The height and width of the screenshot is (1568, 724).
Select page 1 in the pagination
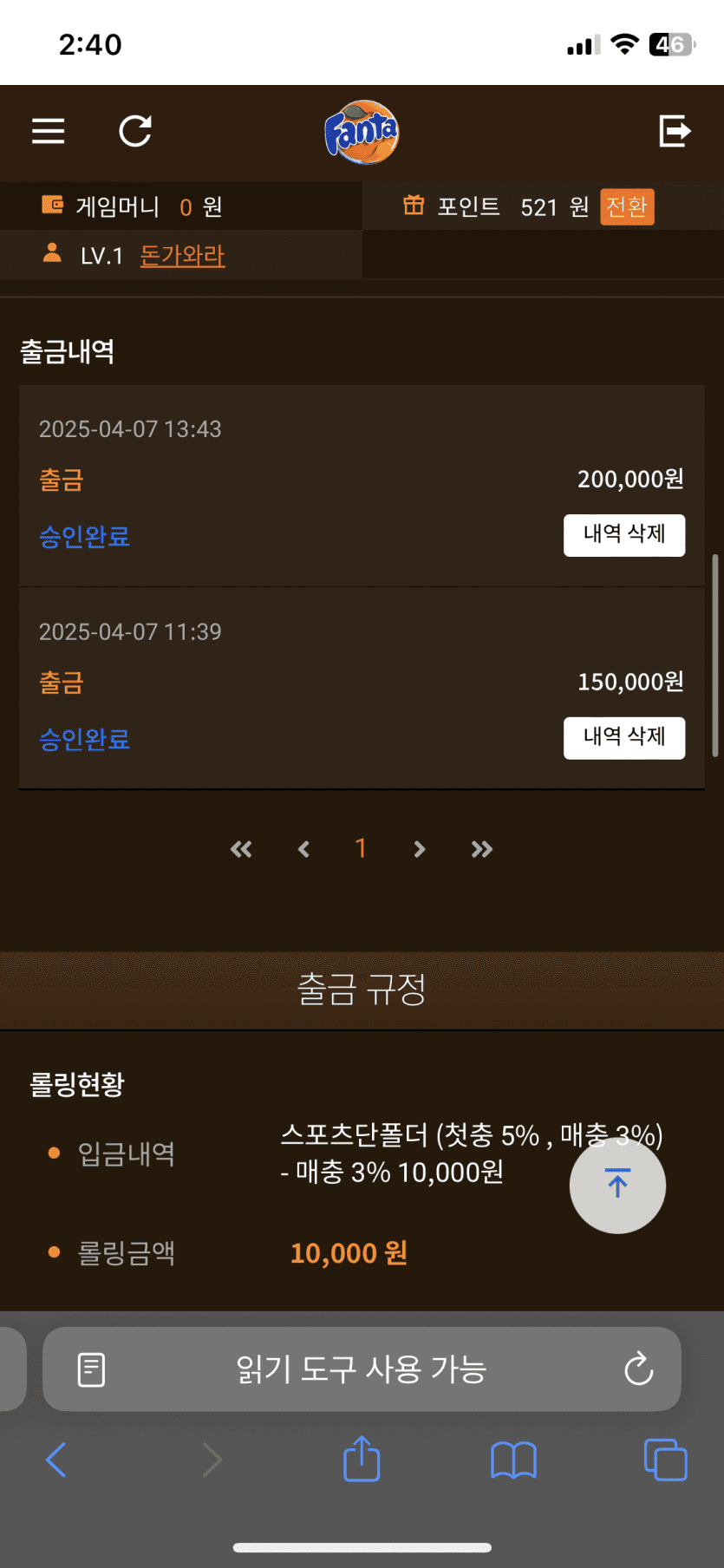pos(361,848)
